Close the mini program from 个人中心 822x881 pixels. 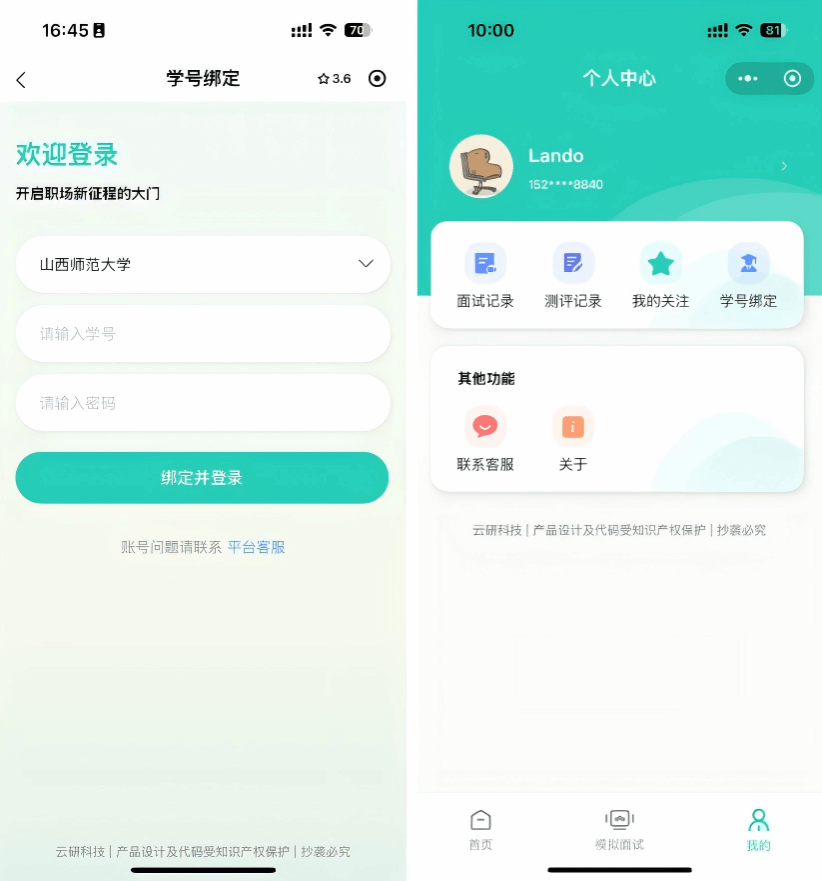point(792,79)
